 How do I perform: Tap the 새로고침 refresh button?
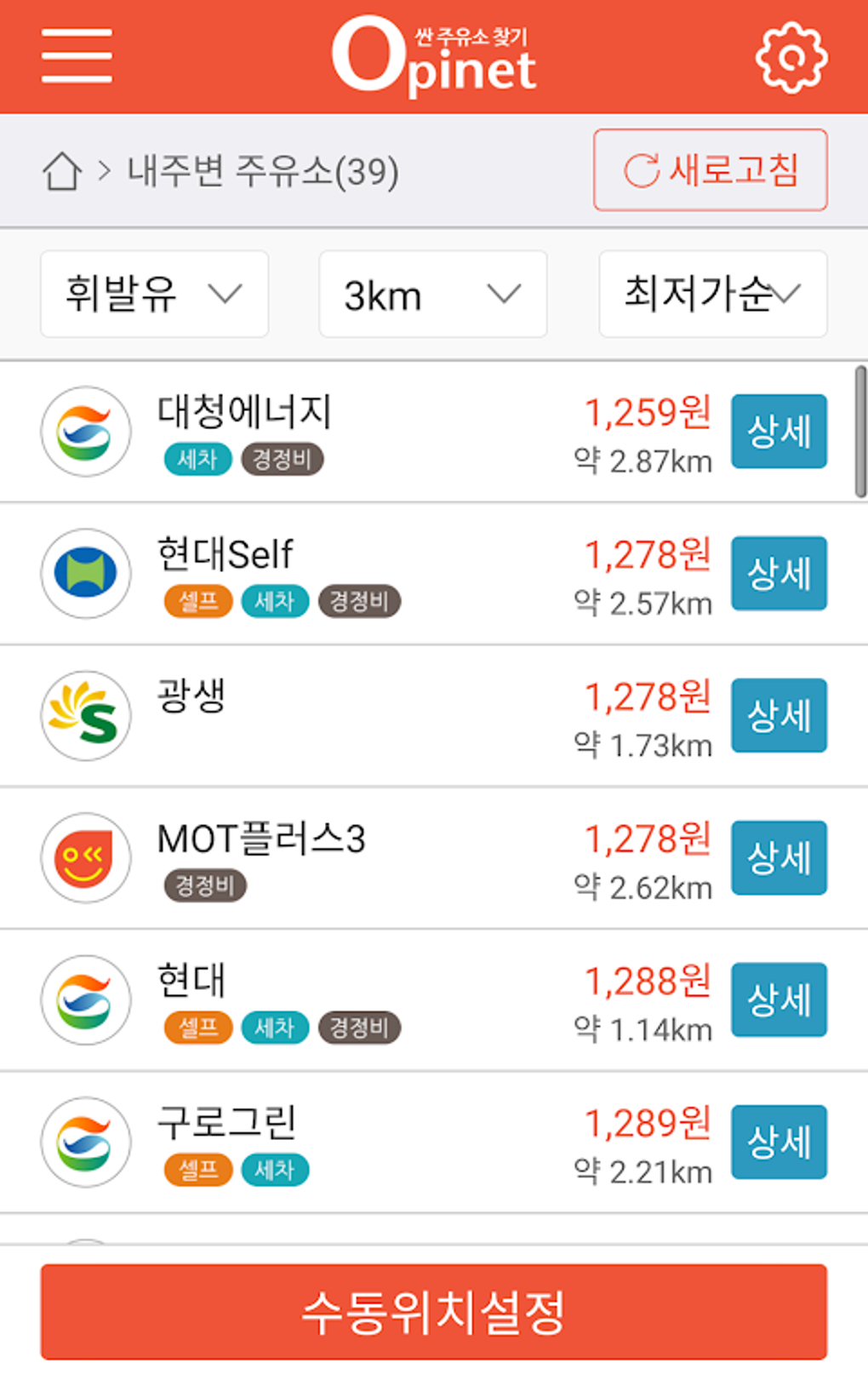click(x=710, y=170)
